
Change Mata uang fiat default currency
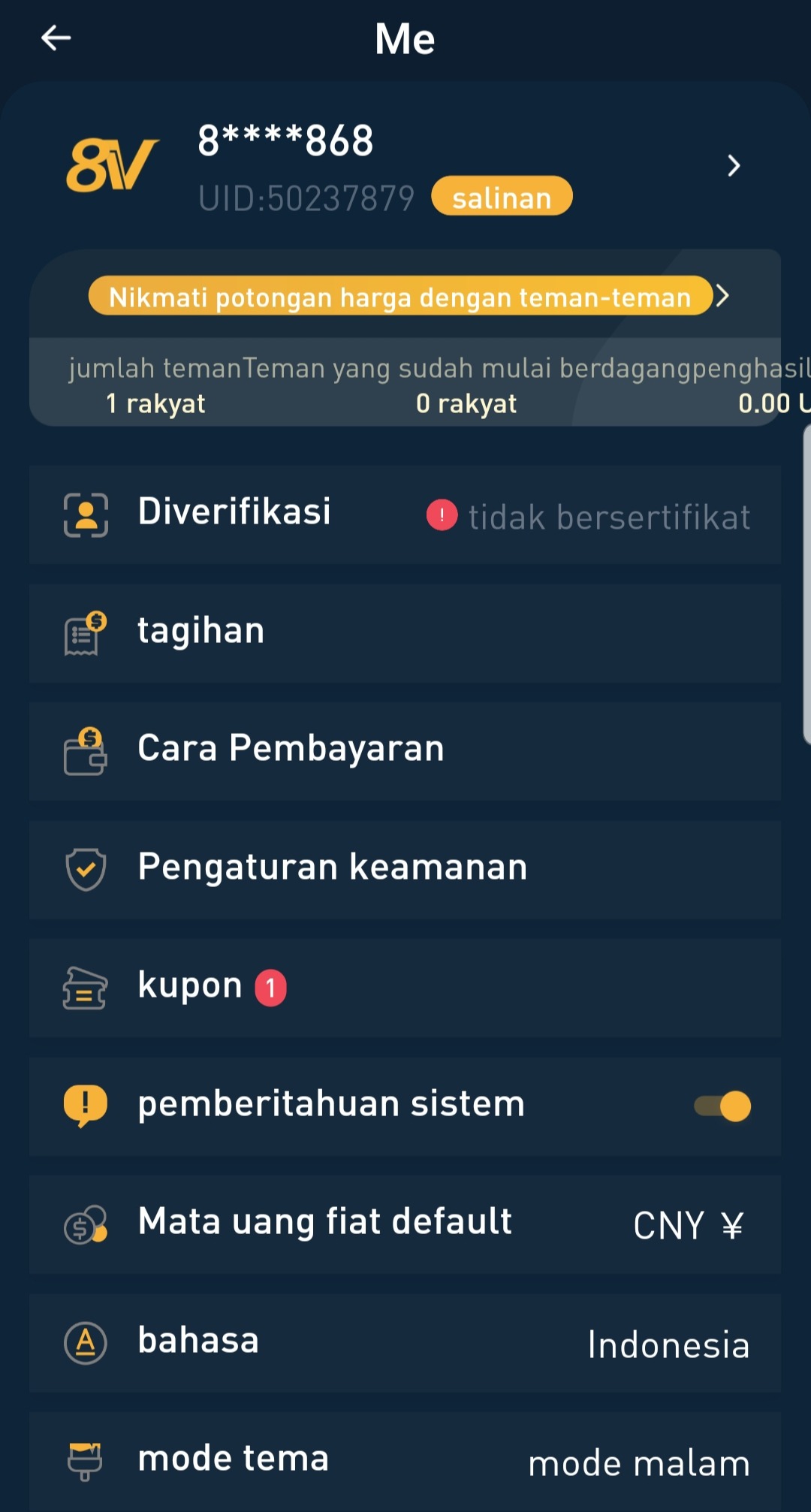(405, 1224)
